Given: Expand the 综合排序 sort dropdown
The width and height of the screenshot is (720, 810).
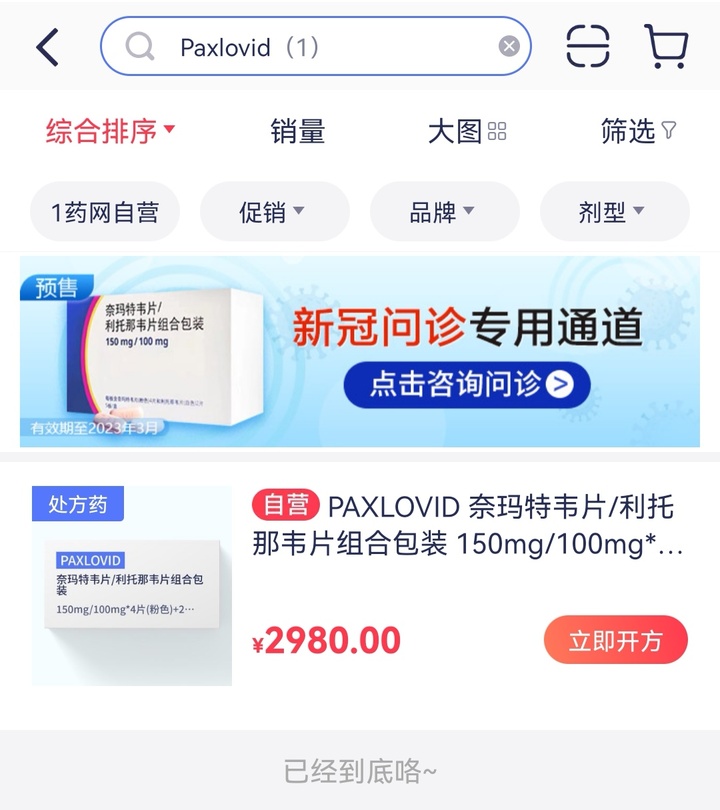Looking at the screenshot, I should pyautogui.click(x=110, y=131).
